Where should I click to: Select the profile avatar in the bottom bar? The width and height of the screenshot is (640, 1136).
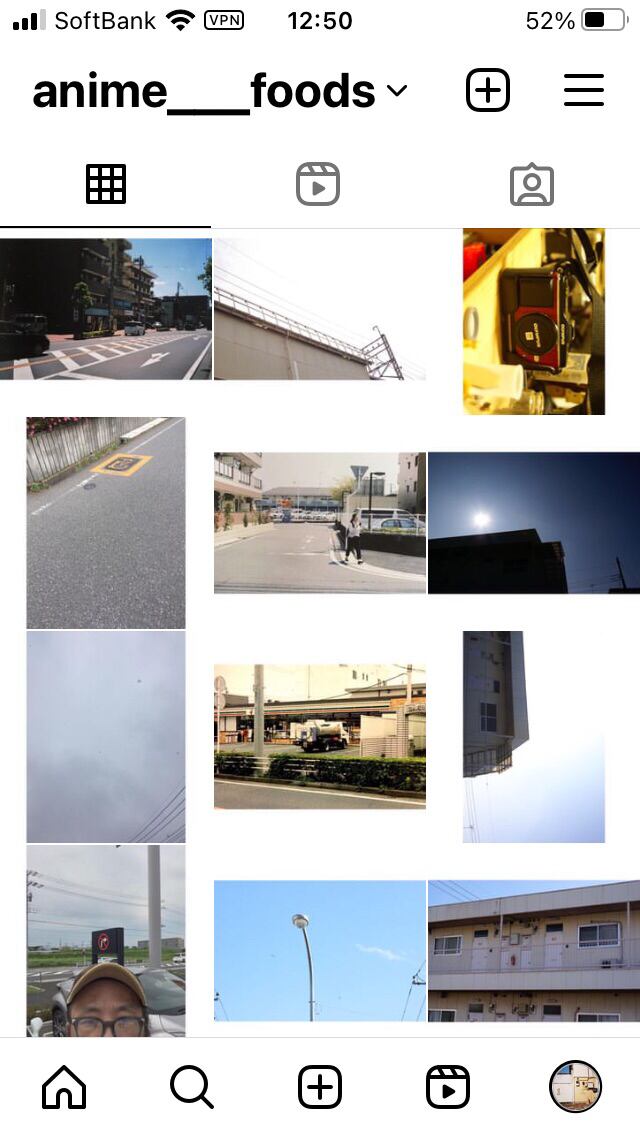click(575, 1087)
